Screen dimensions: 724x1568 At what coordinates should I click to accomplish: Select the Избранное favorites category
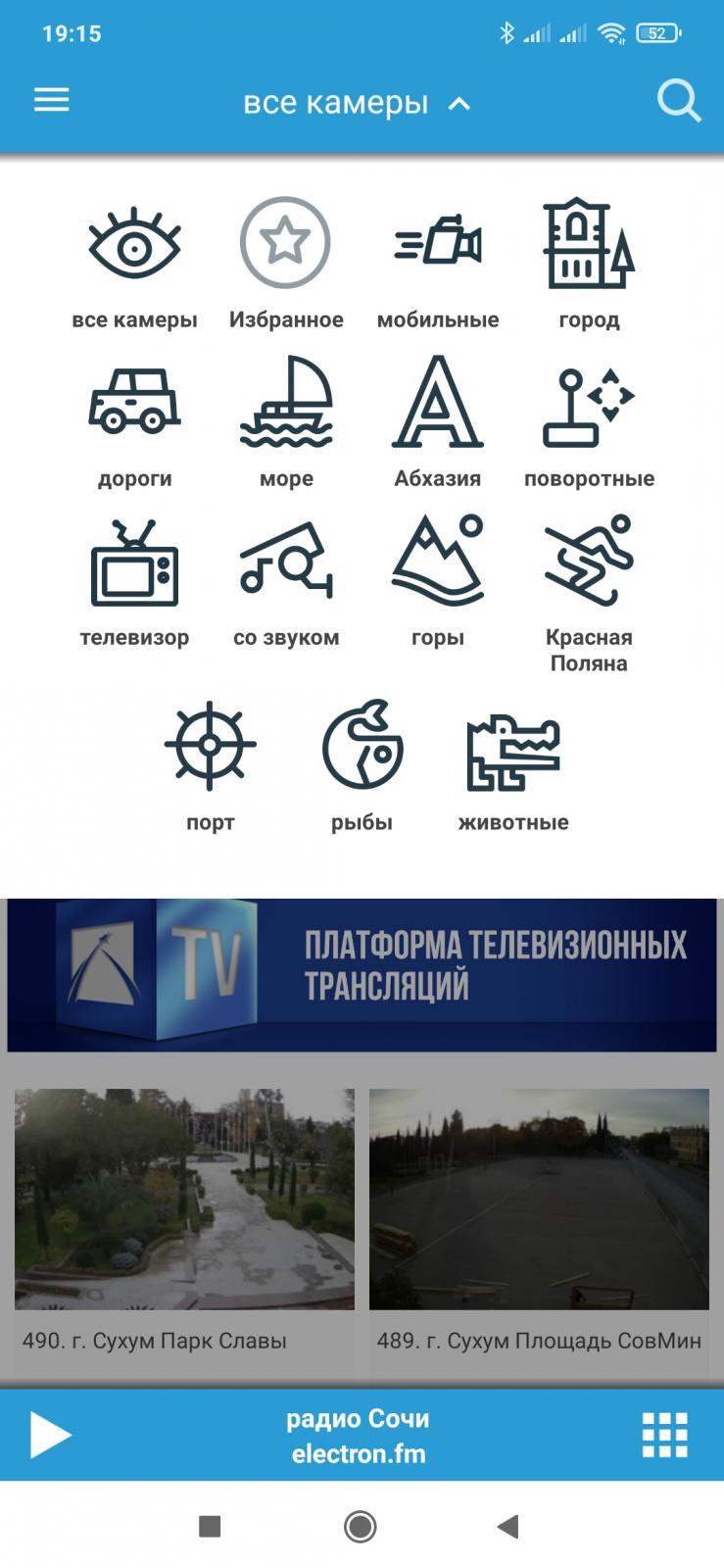click(286, 265)
